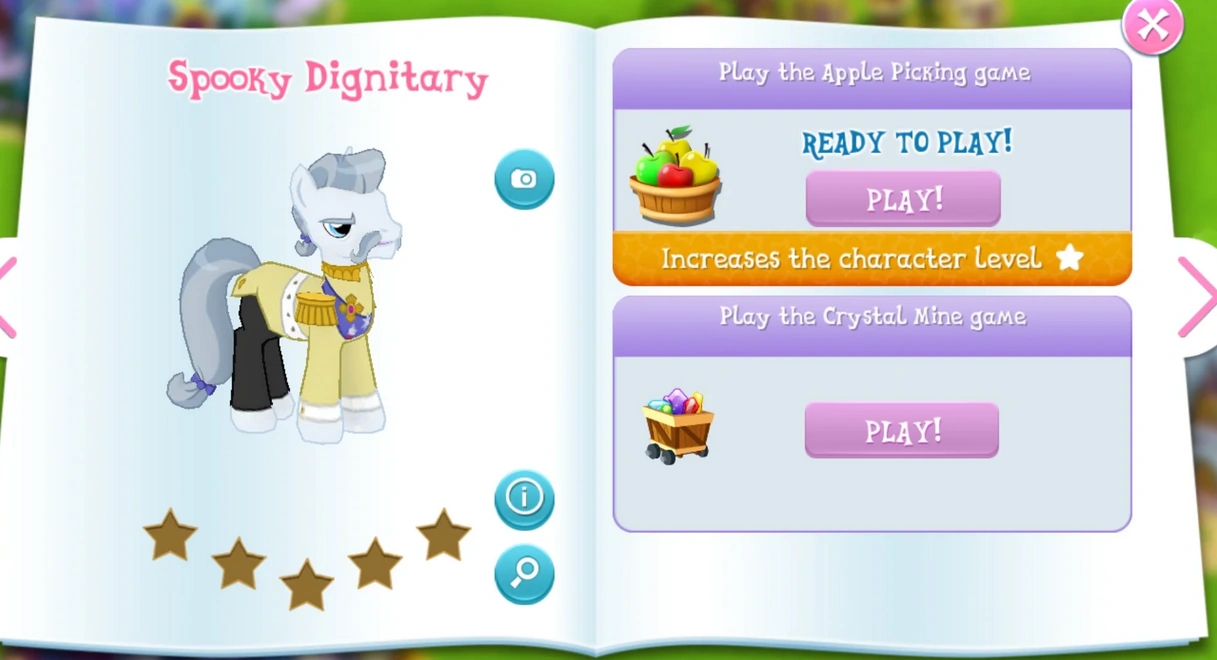Go to the next character page
1217x660 pixels.
click(x=1195, y=297)
